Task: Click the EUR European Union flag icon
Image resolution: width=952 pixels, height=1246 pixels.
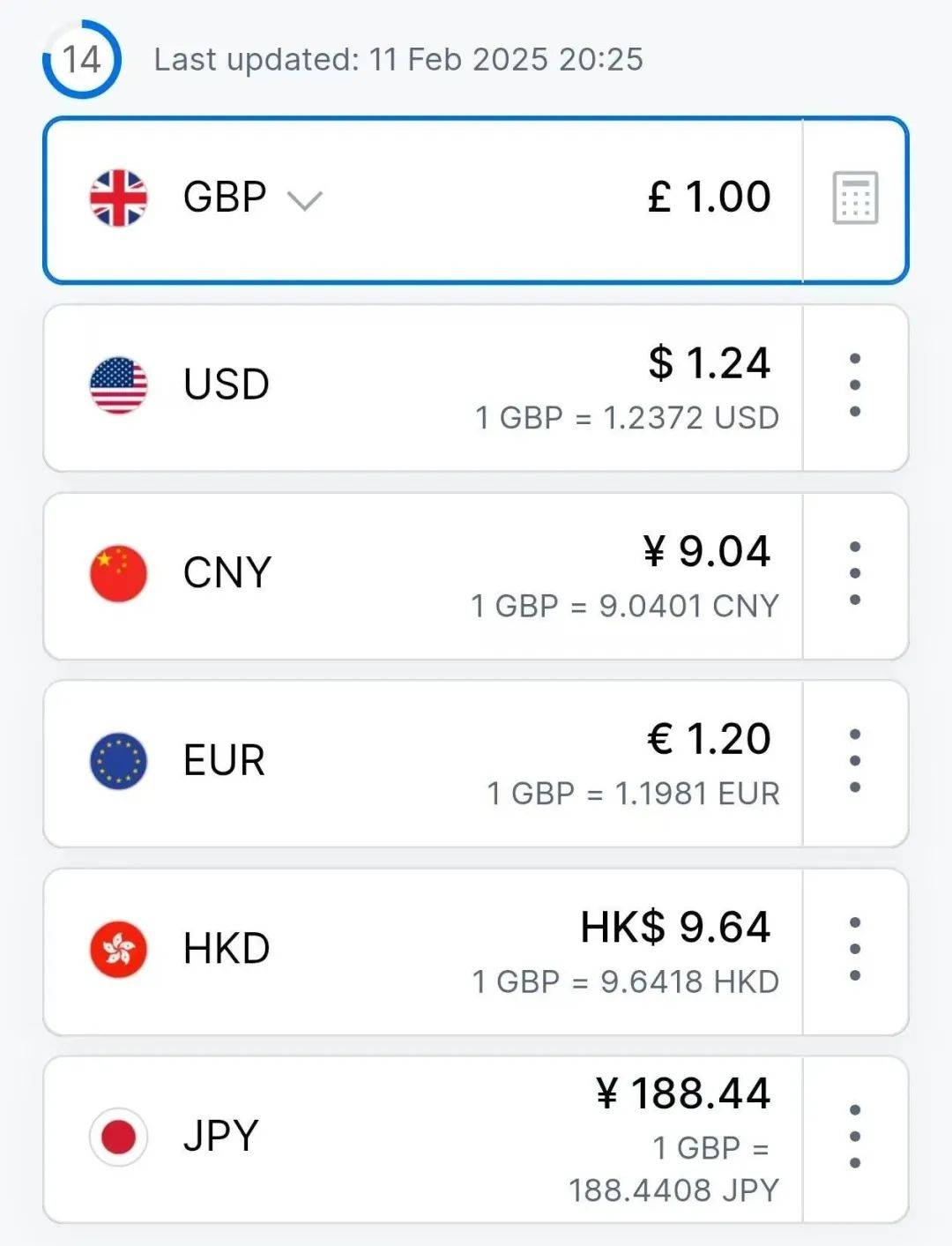Action: pyautogui.click(x=117, y=759)
